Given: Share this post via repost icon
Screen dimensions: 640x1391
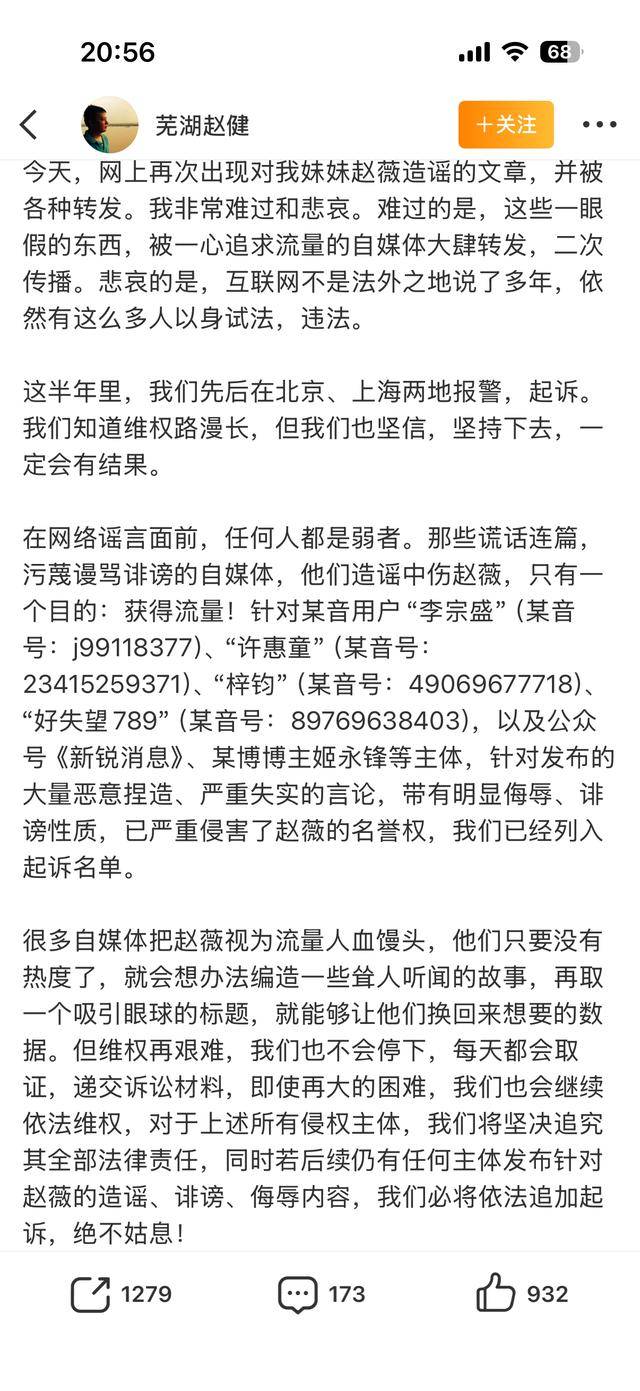Looking at the screenshot, I should 90,1294.
